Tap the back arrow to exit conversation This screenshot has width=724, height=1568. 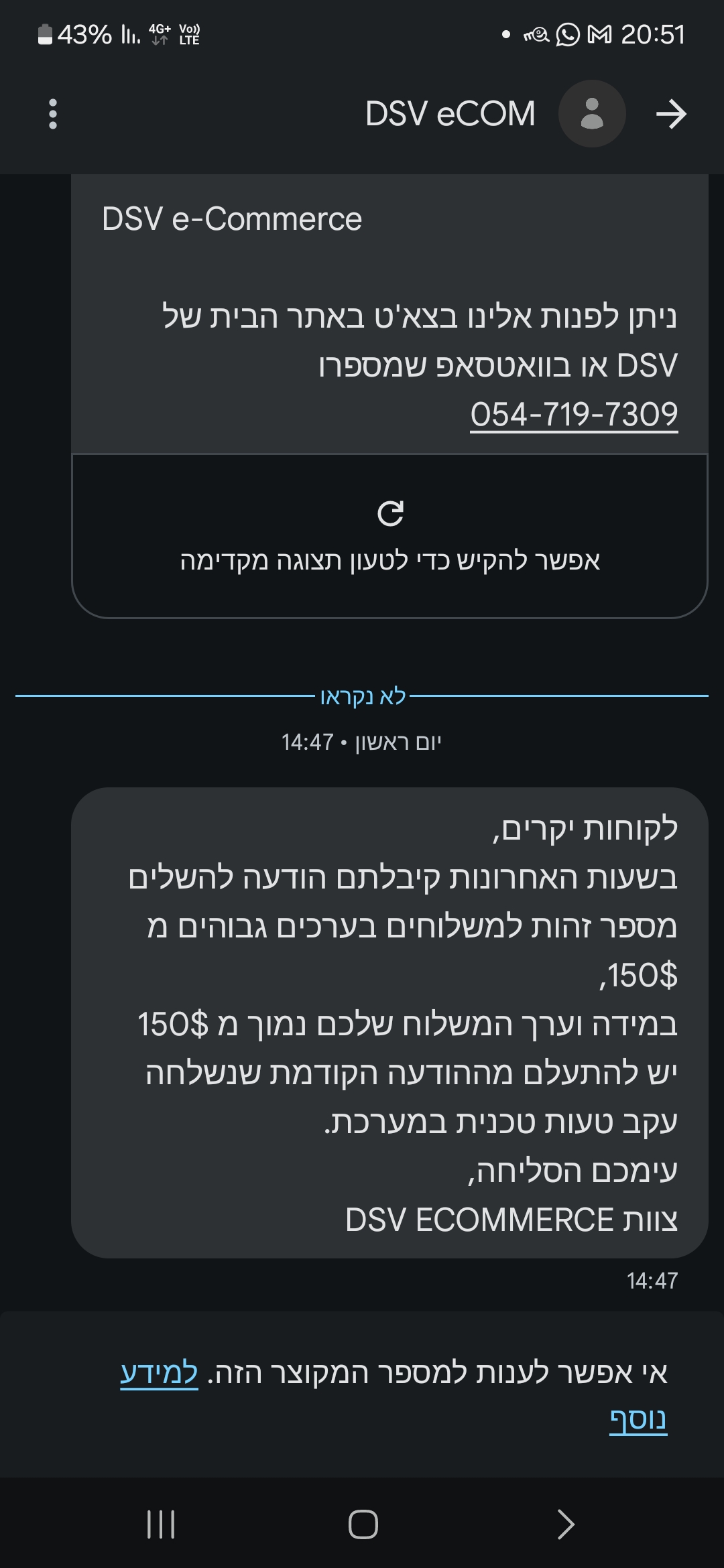coord(672,113)
